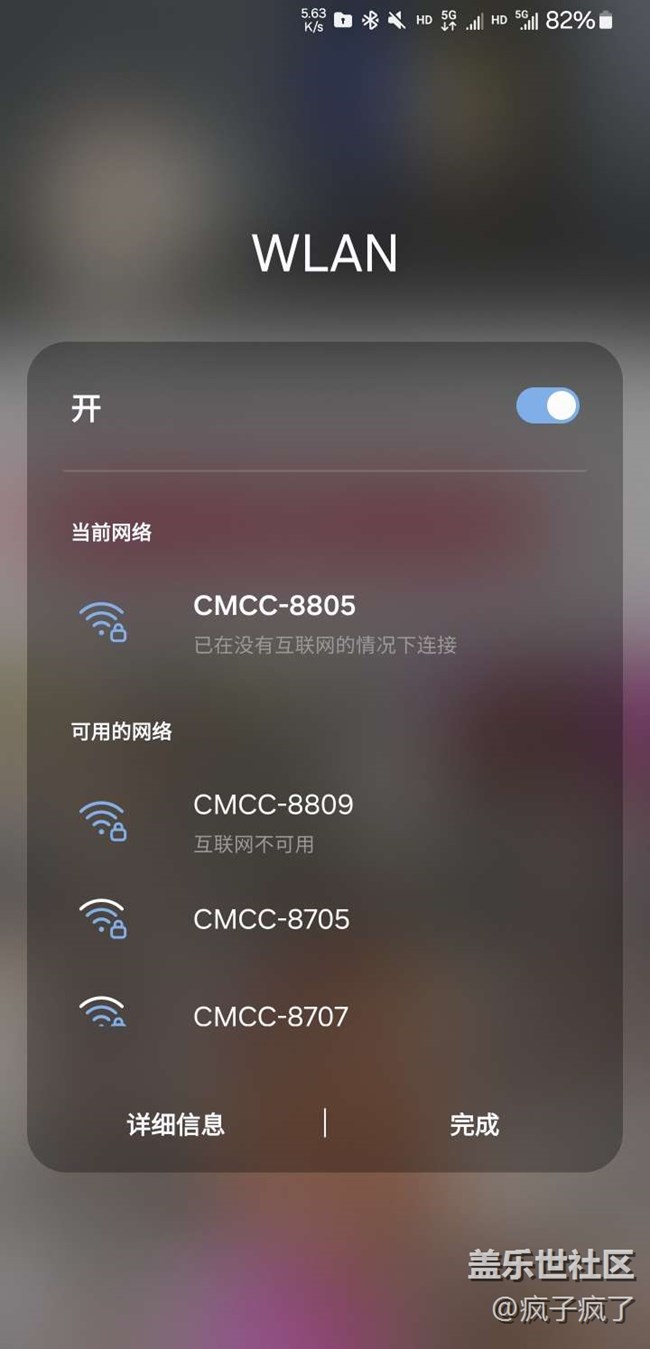Turn off the WLAN switch
The image size is (650, 1349).
(547, 406)
